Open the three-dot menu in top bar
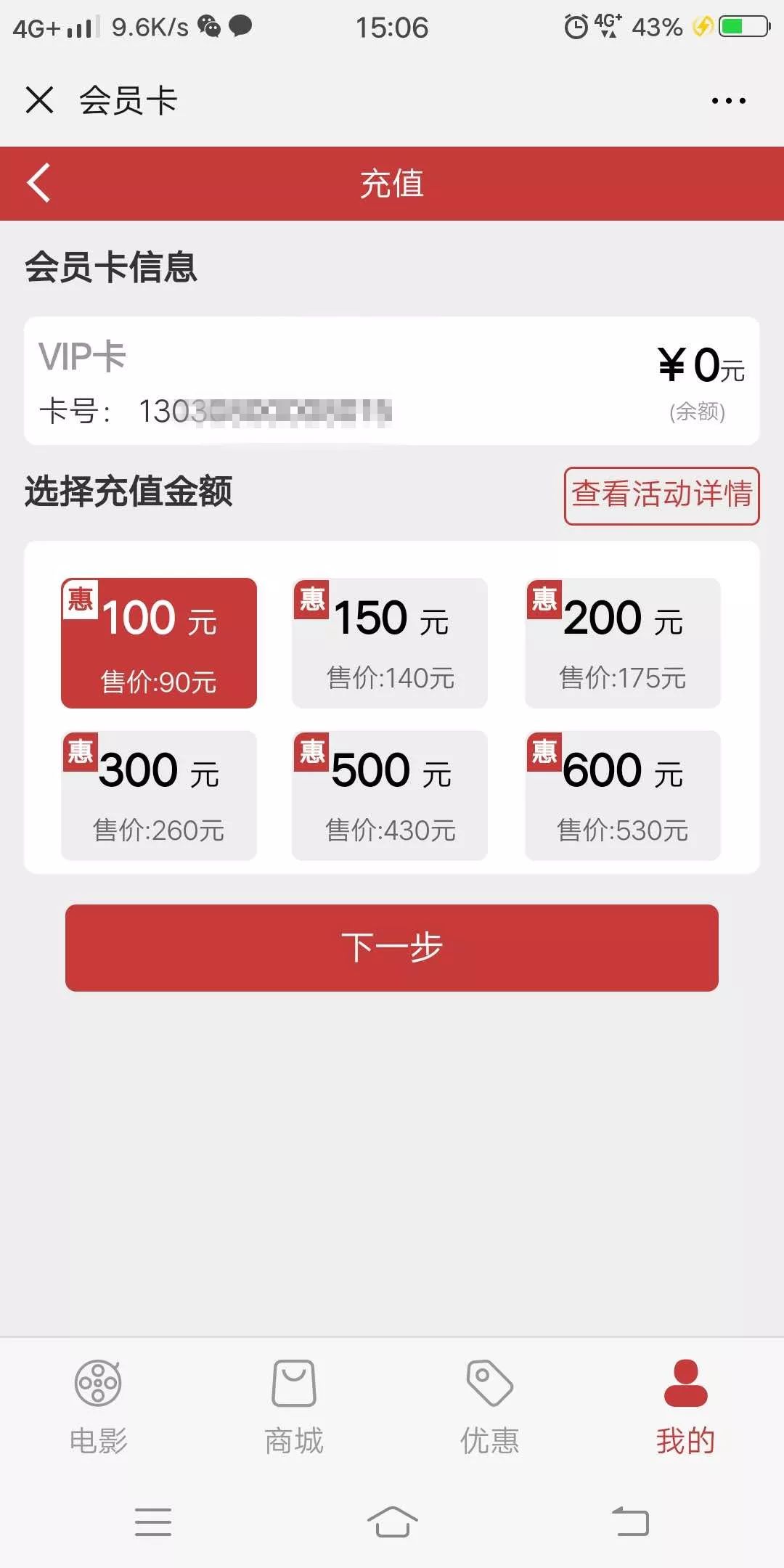The image size is (784, 1568). click(728, 100)
